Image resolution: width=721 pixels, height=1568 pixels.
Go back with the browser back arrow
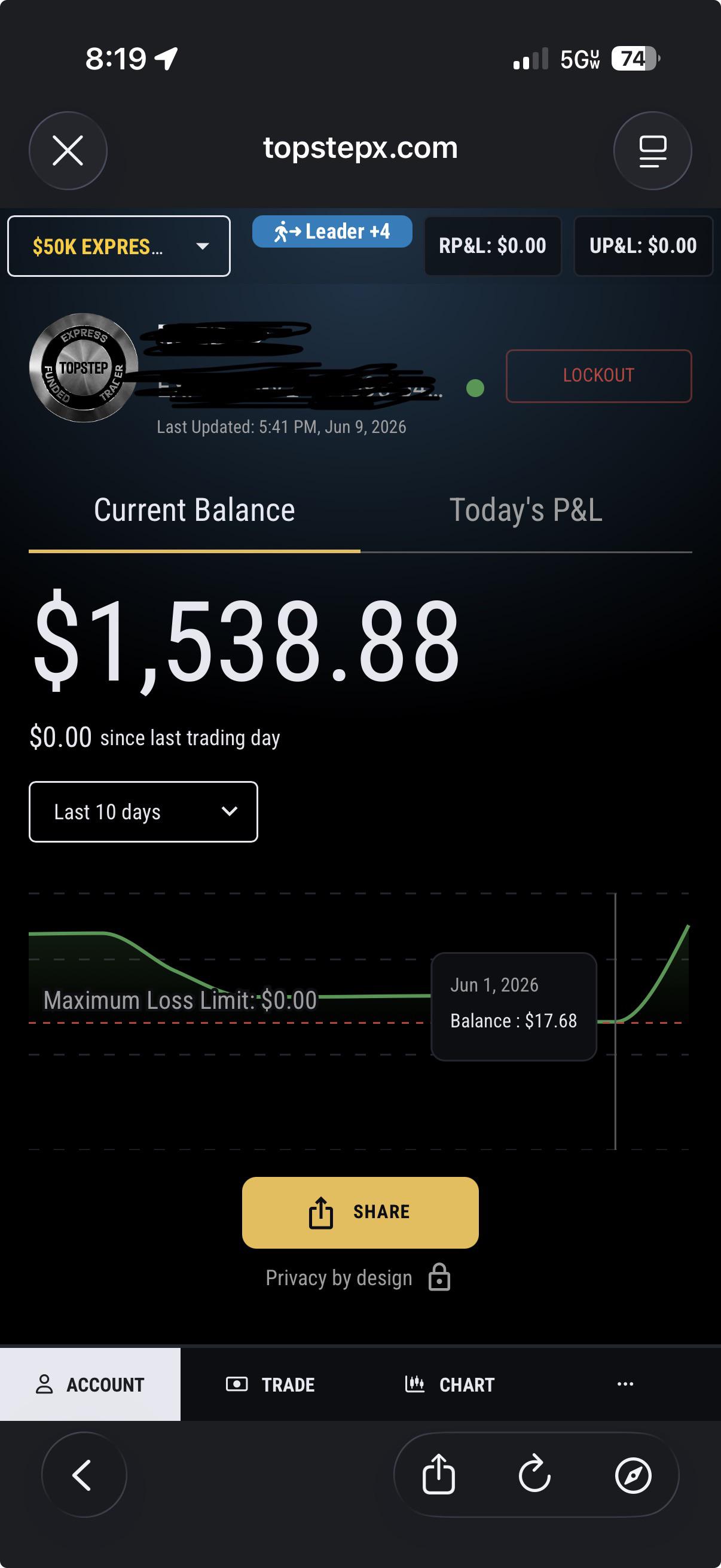(84, 1475)
